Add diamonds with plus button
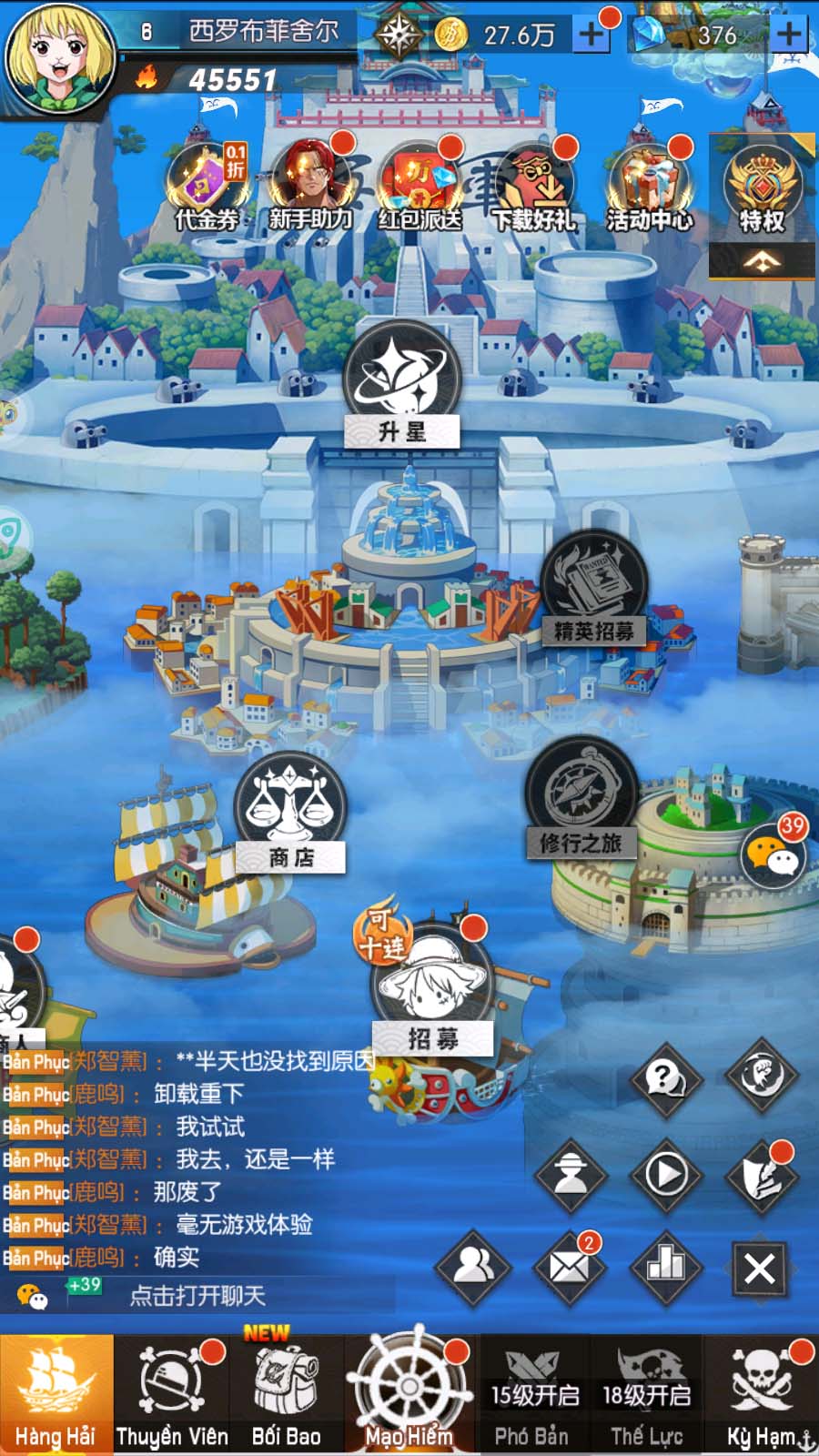Screen dimensions: 819x1456 788,35
